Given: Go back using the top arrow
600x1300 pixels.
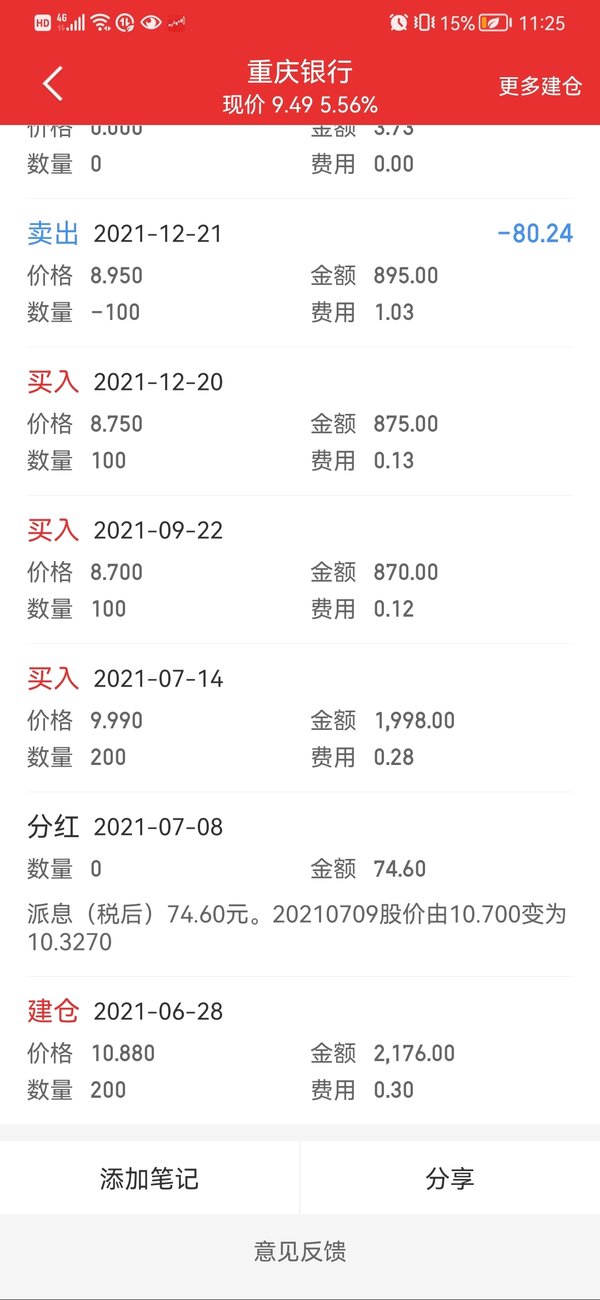Looking at the screenshot, I should (53, 84).
